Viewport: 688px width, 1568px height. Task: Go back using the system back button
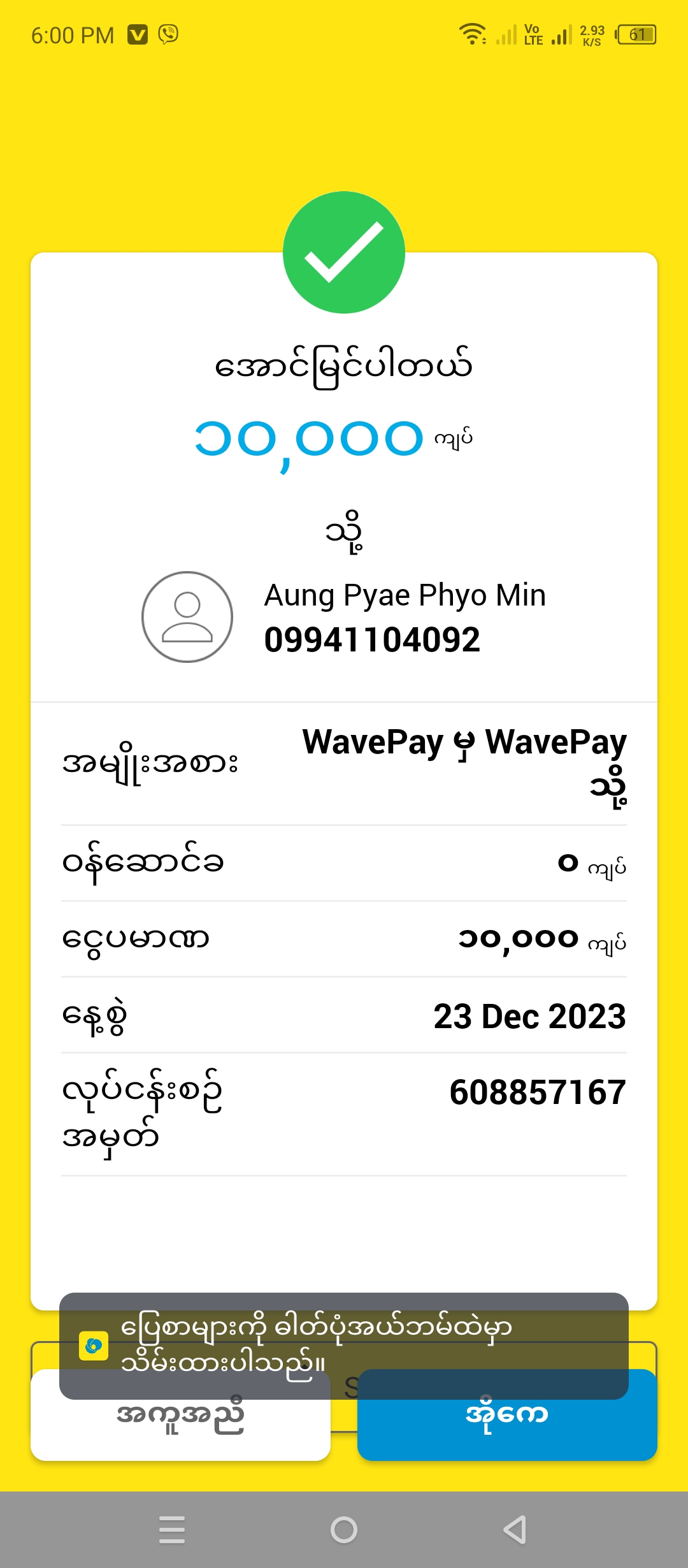click(515, 1530)
